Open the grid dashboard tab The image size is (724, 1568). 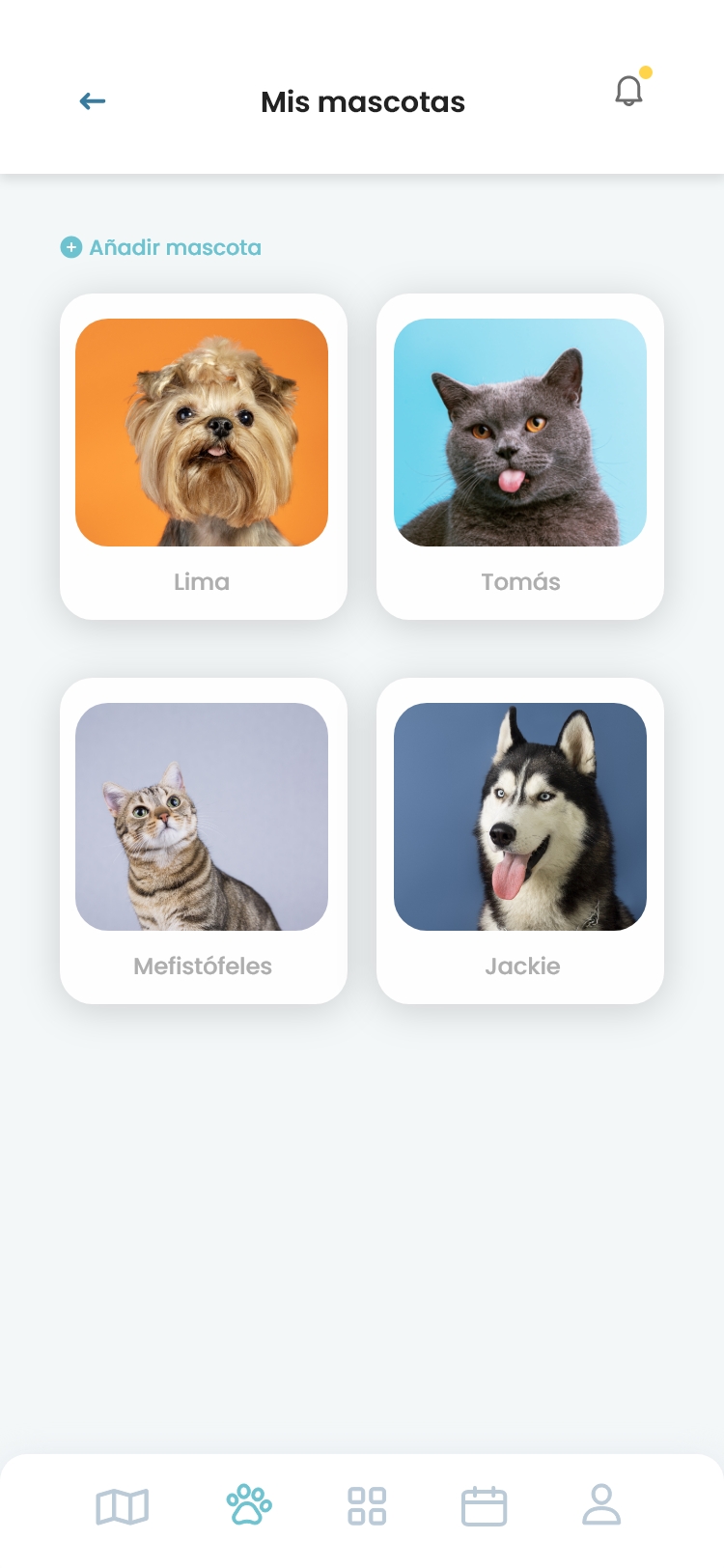tap(367, 1506)
